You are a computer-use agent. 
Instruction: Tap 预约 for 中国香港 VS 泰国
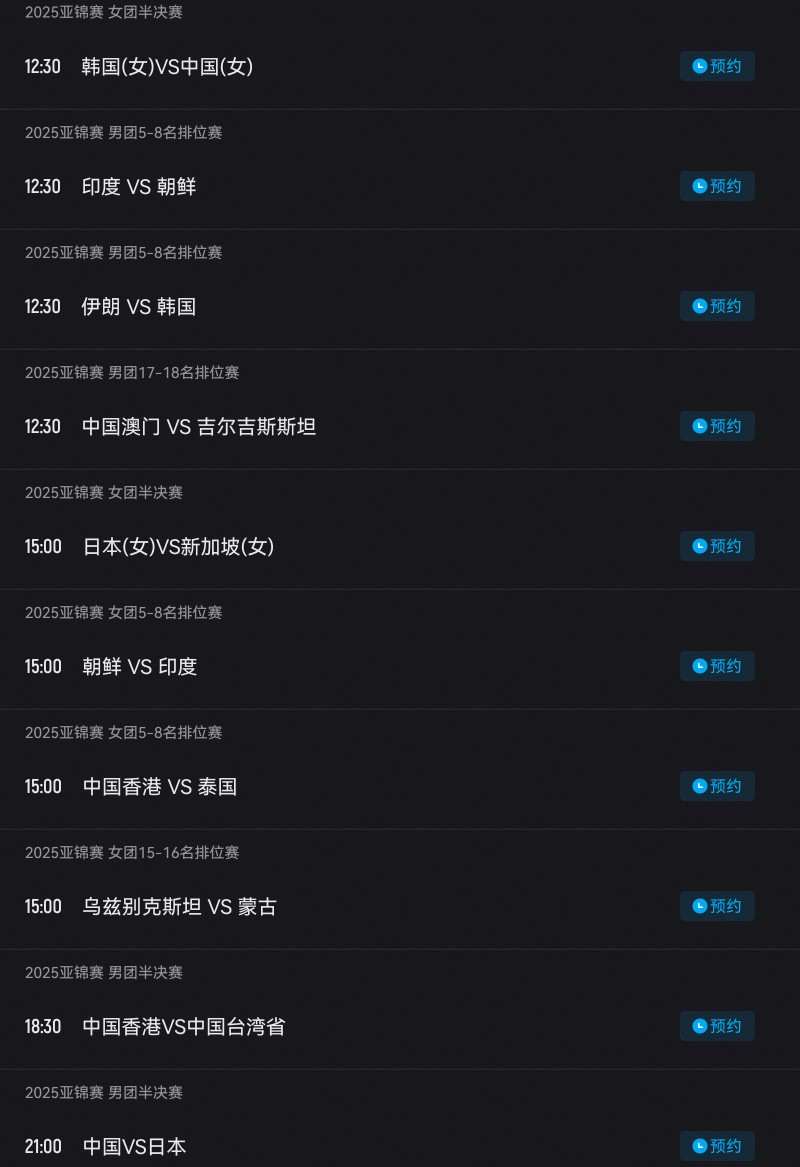(x=717, y=786)
